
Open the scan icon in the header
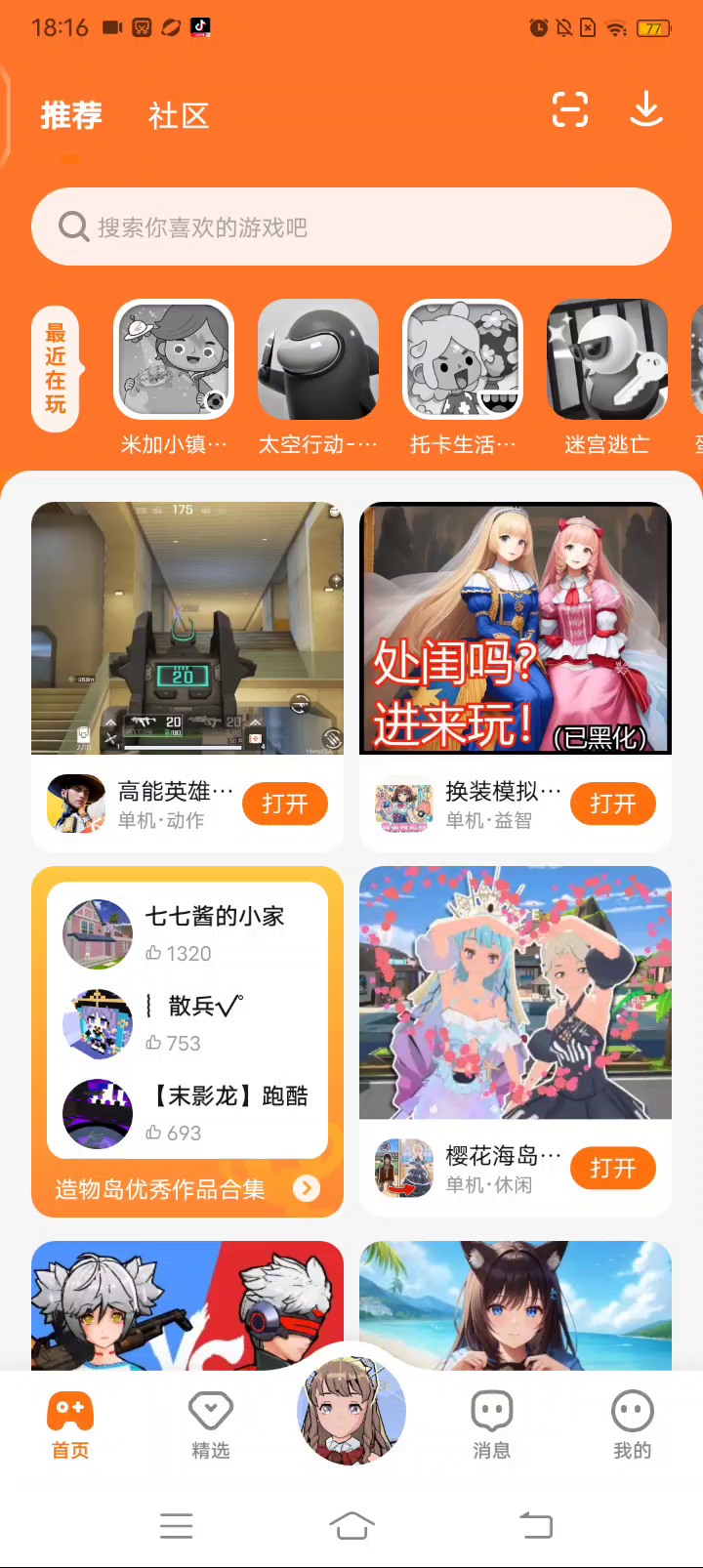click(570, 109)
